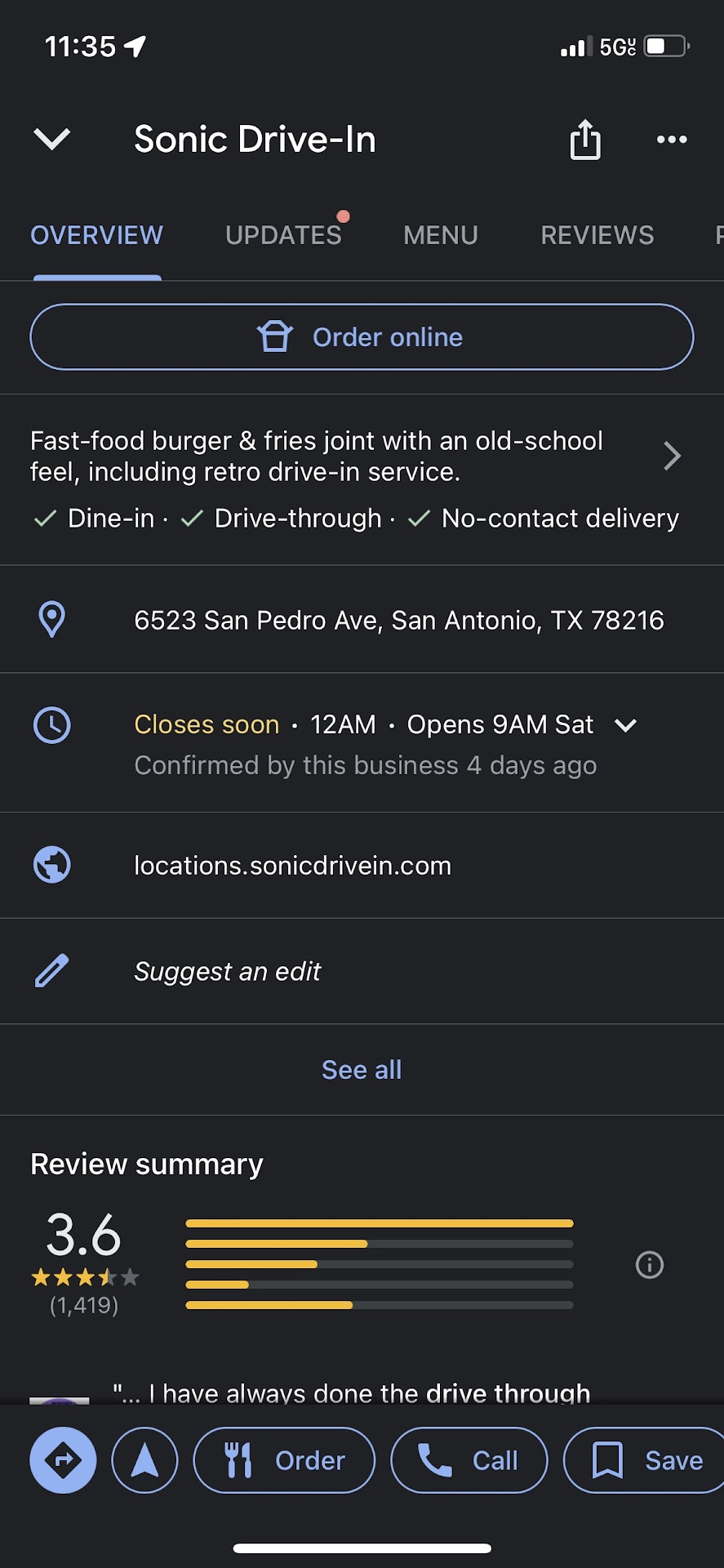Tap the Order chip with fork icon
The image size is (724, 1568).
284,1460
